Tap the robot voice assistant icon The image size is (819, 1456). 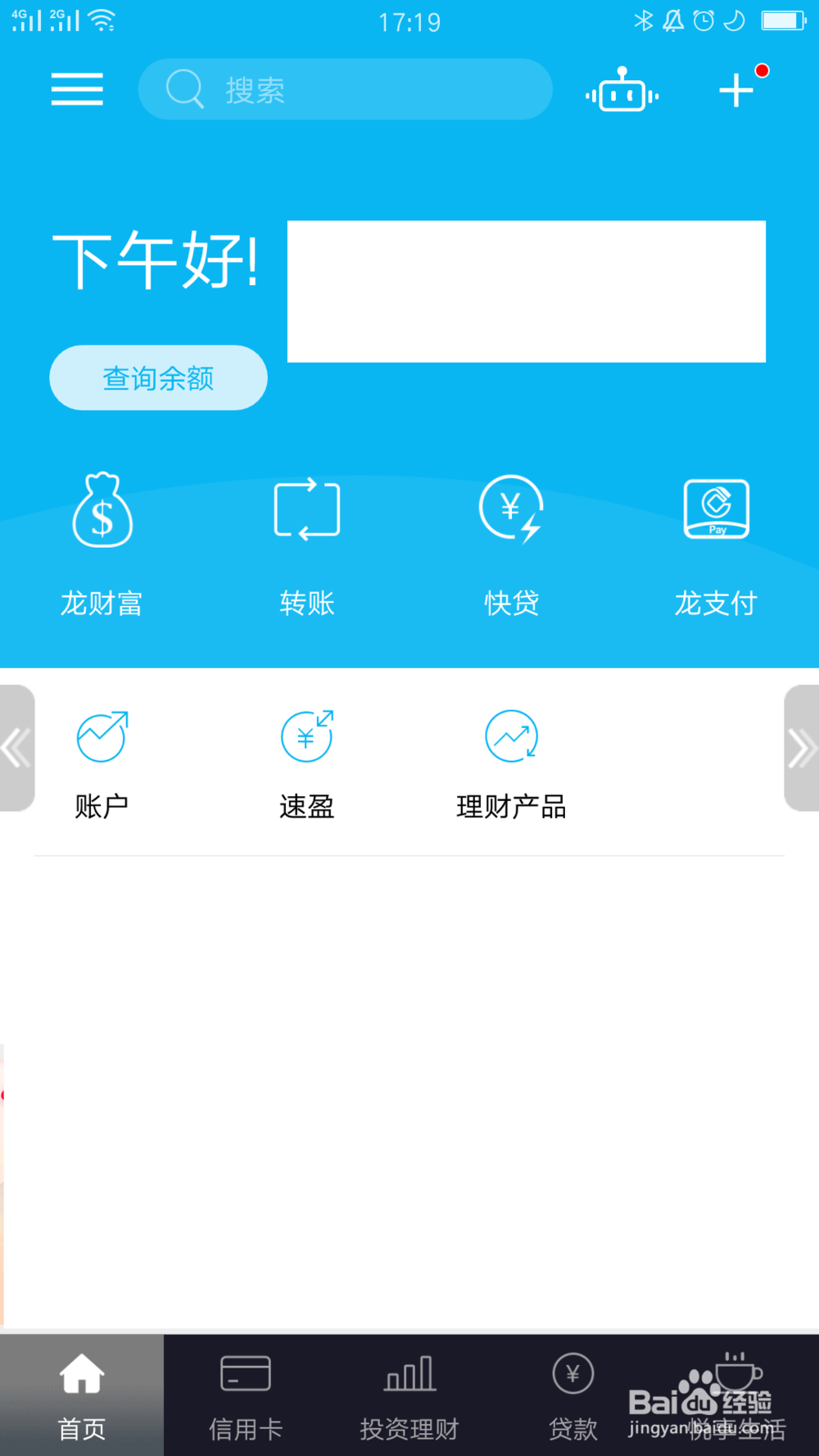pyautogui.click(x=621, y=90)
